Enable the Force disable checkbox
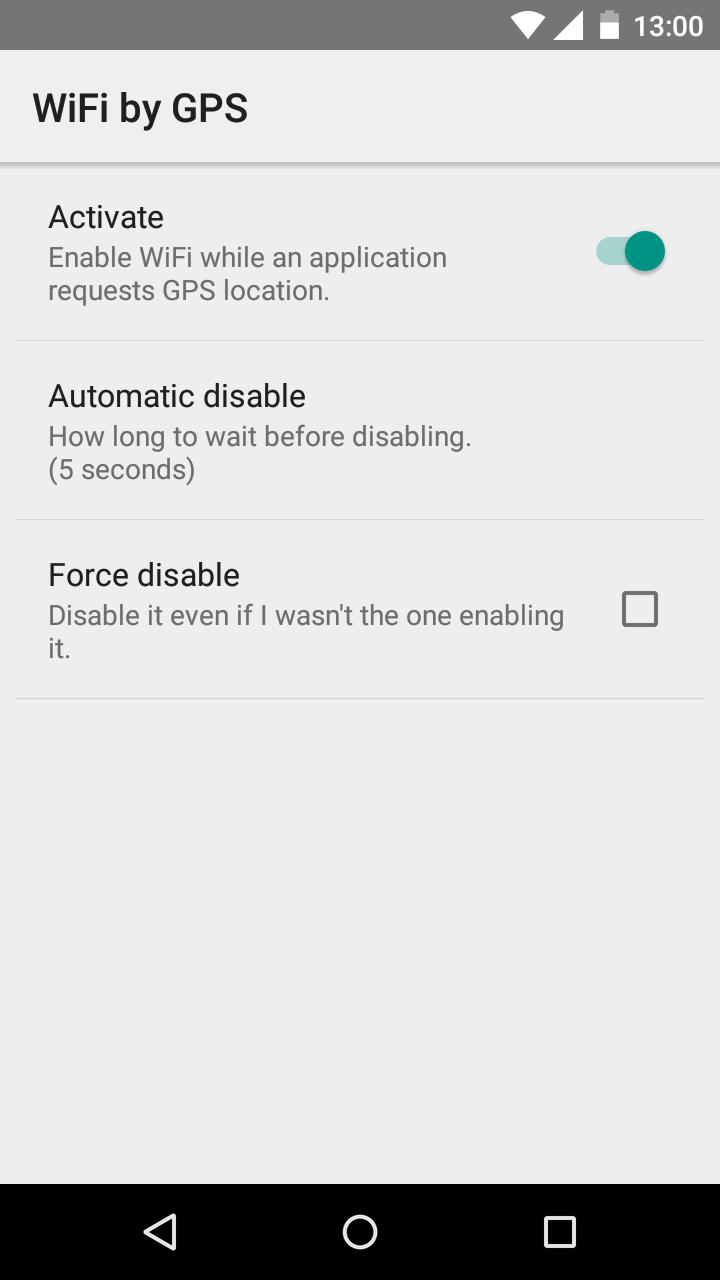720x1280 pixels. [640, 609]
